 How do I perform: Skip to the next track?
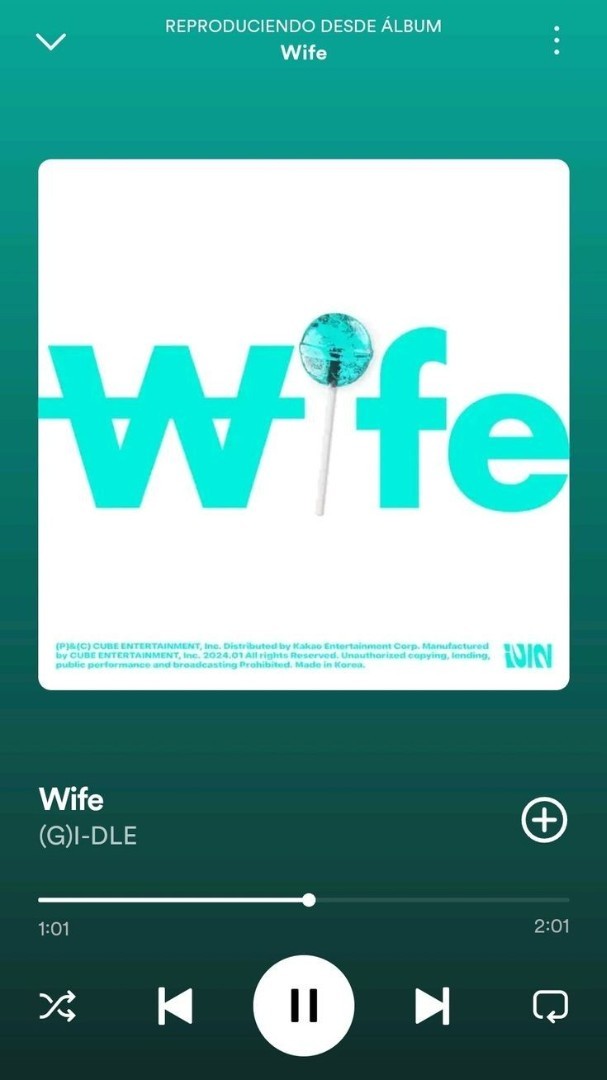tap(432, 1006)
